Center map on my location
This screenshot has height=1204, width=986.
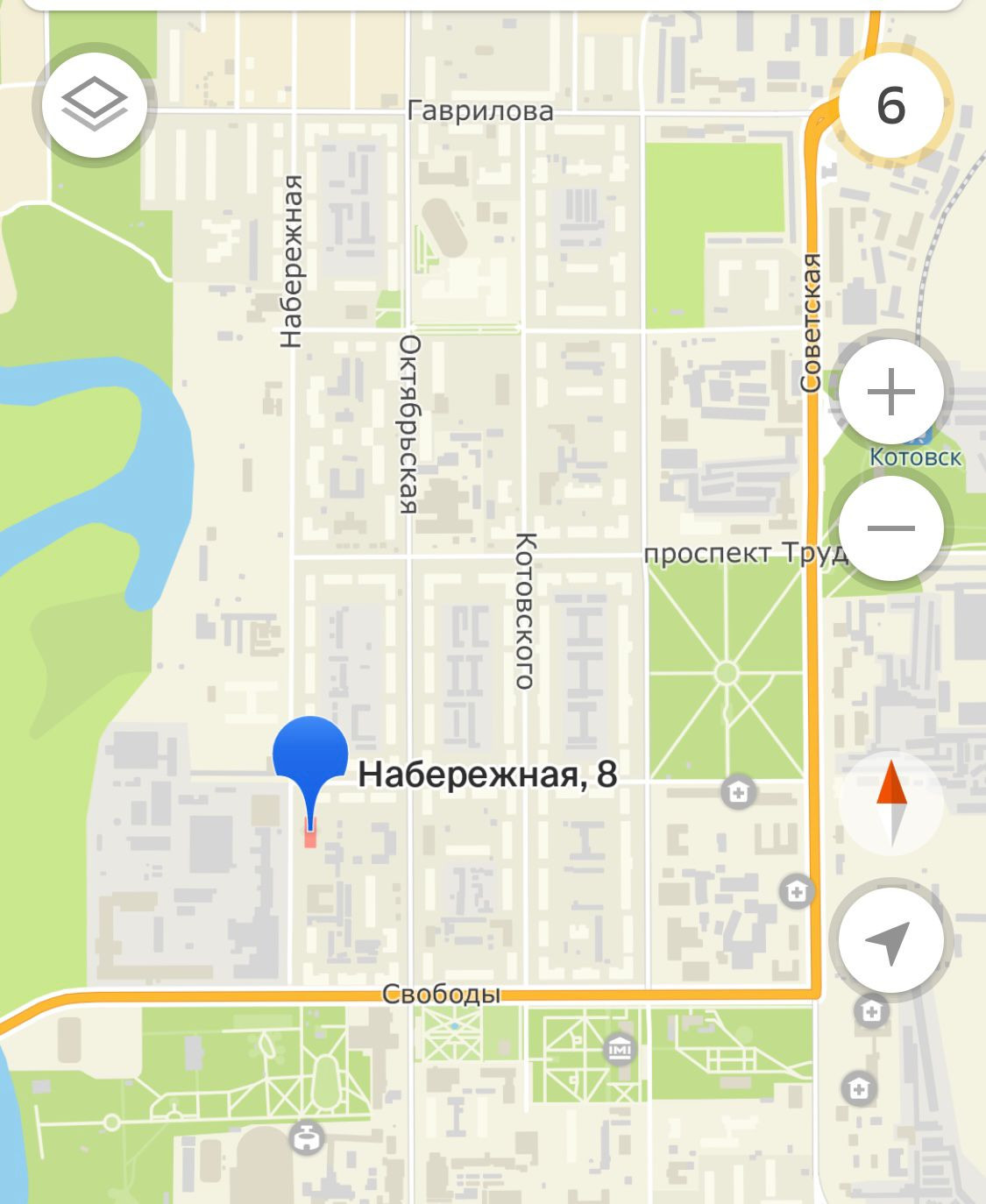(x=890, y=940)
